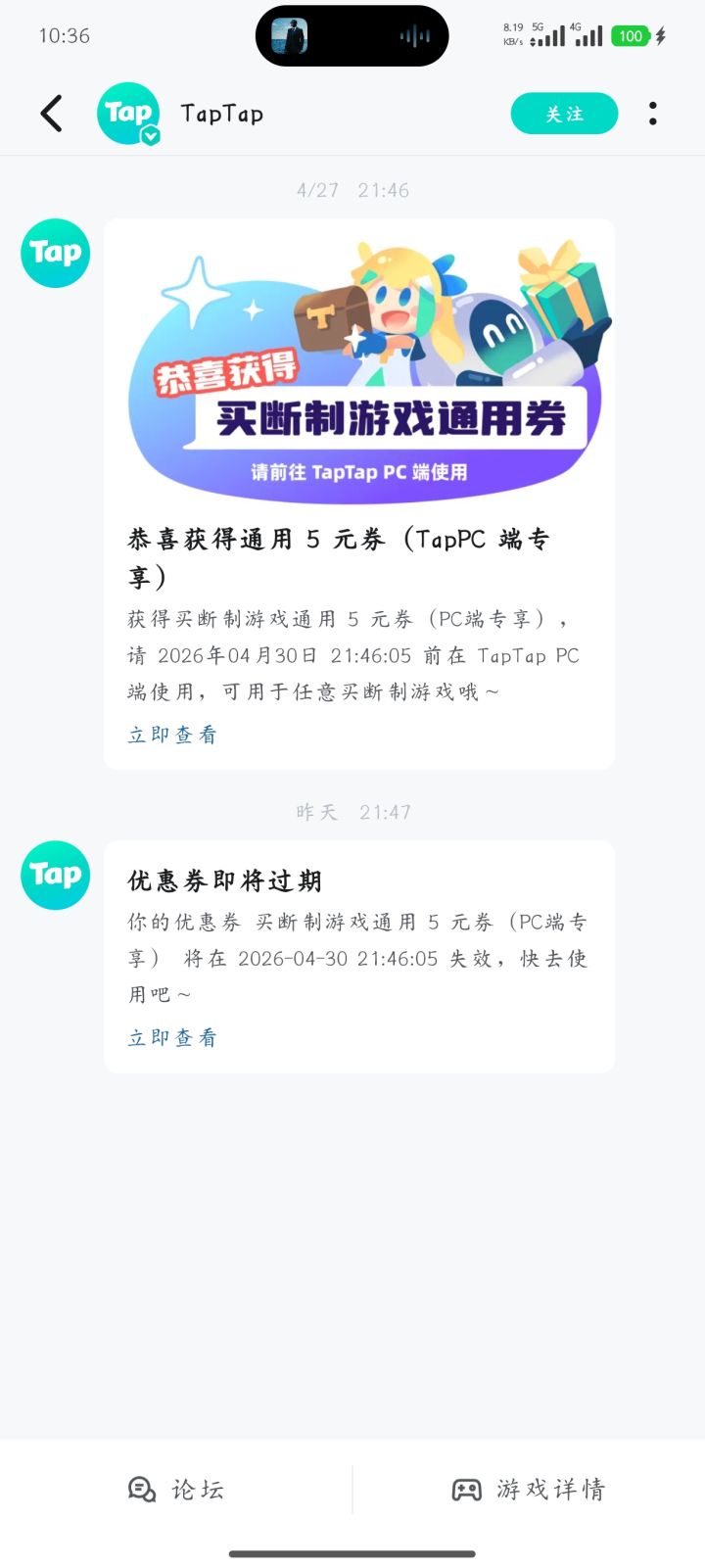Select the 论坛 tab at the bottom
Viewport: 705px width, 1568px height.
178,1490
